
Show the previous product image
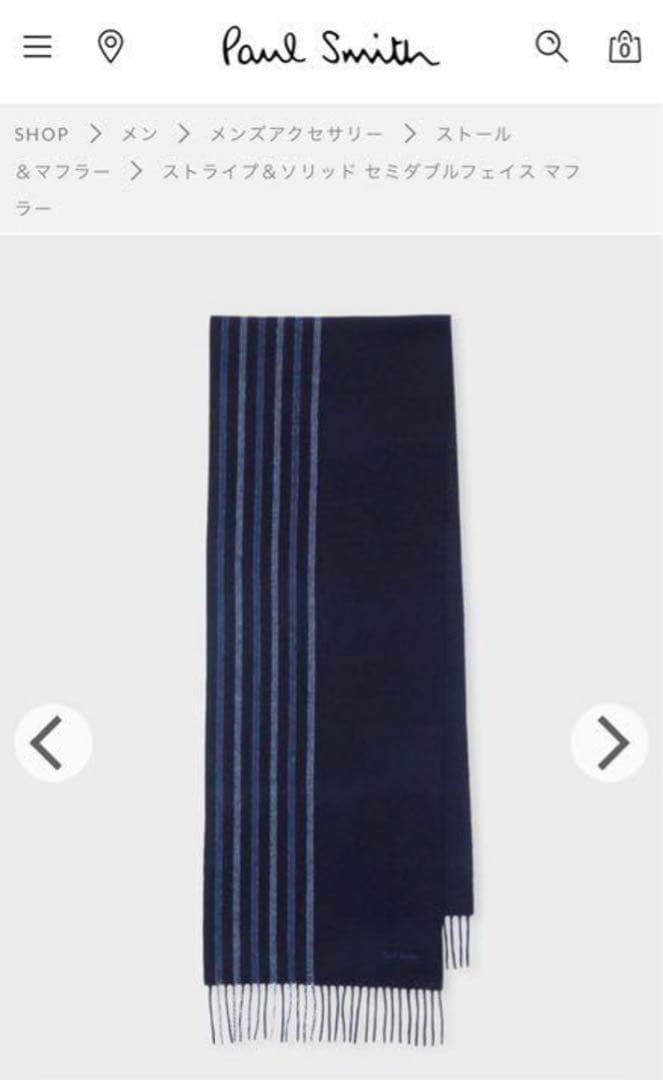coord(53,743)
